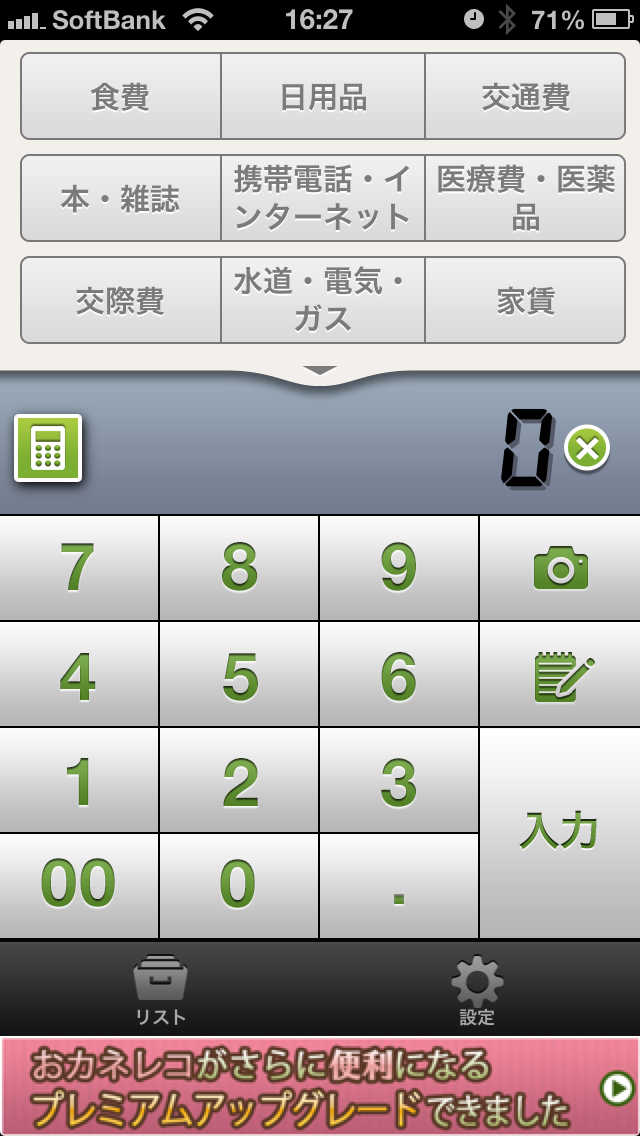
Task: Collapse the category panel arrow
Action: tap(320, 371)
